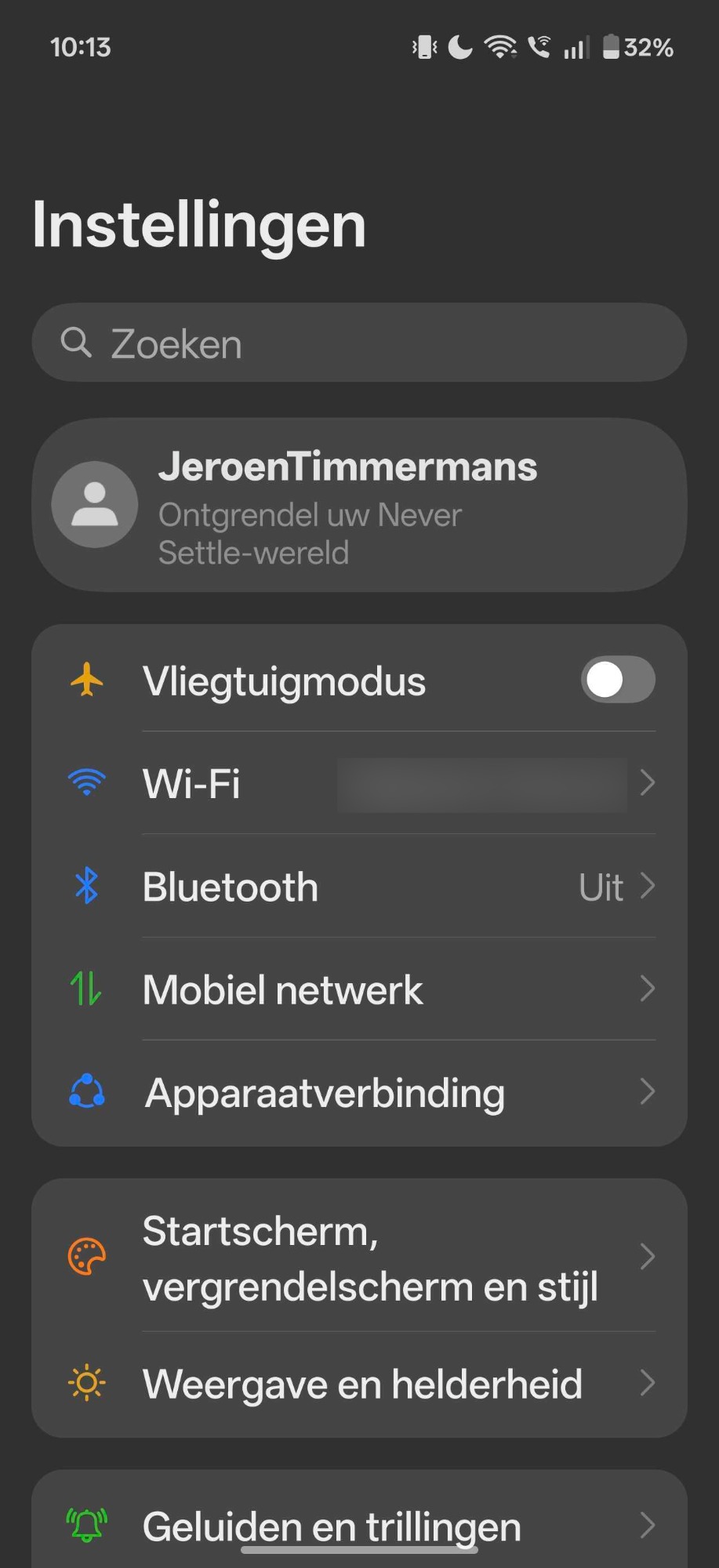Open Geluiden en trillingen
Viewport: 719px width, 1568px height.
coord(359,1526)
